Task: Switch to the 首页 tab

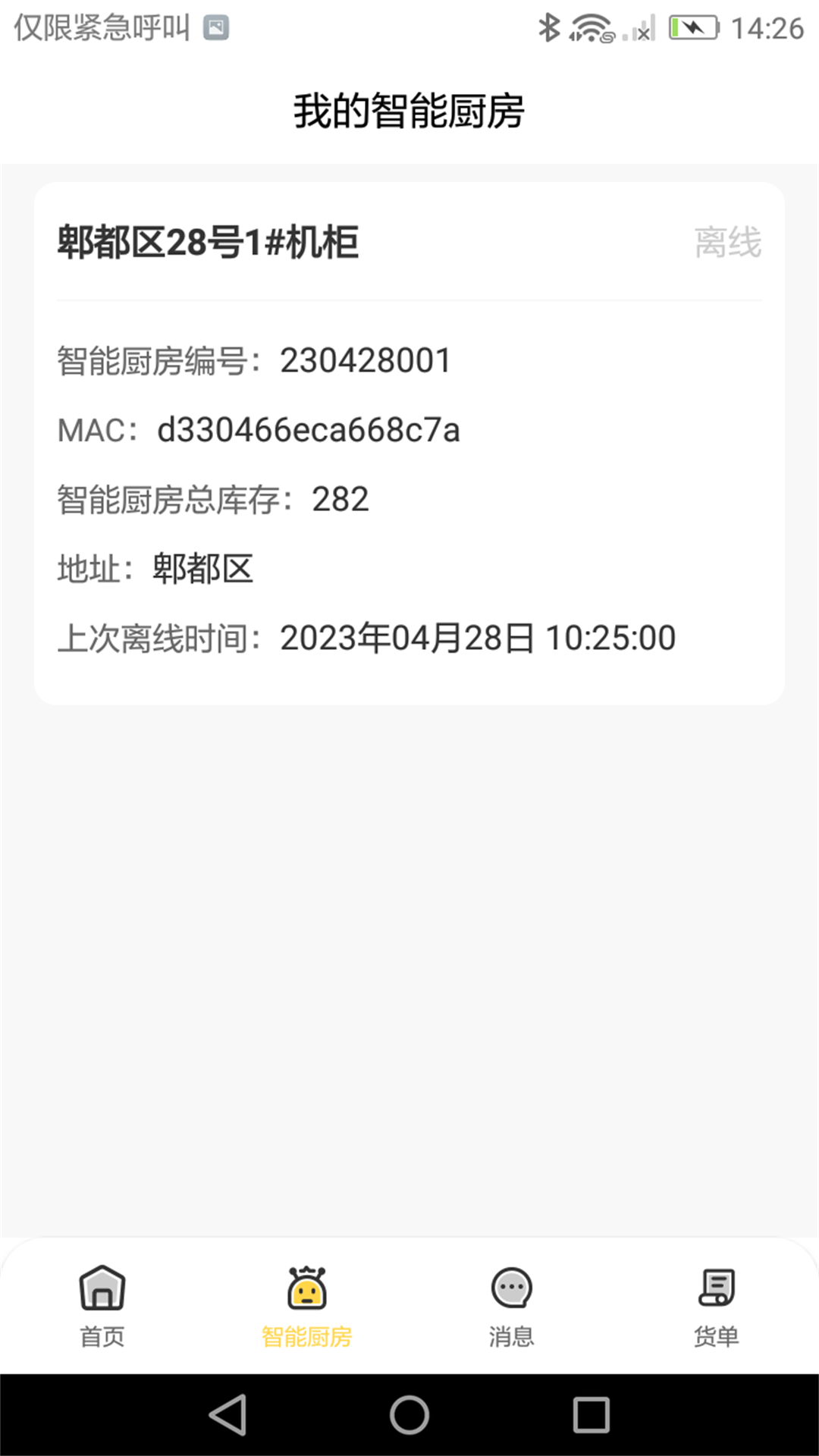Action: point(102,1306)
